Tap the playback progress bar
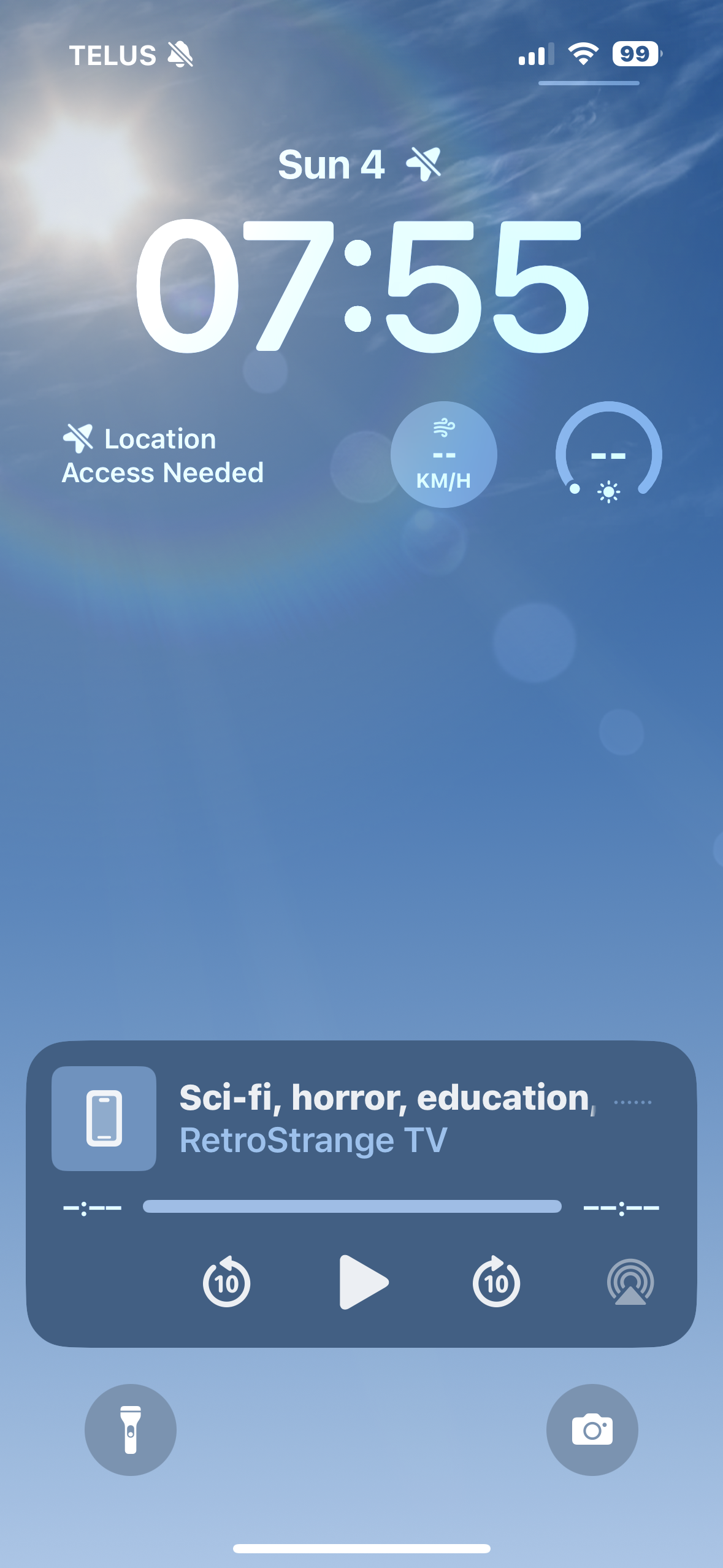 tap(352, 1207)
